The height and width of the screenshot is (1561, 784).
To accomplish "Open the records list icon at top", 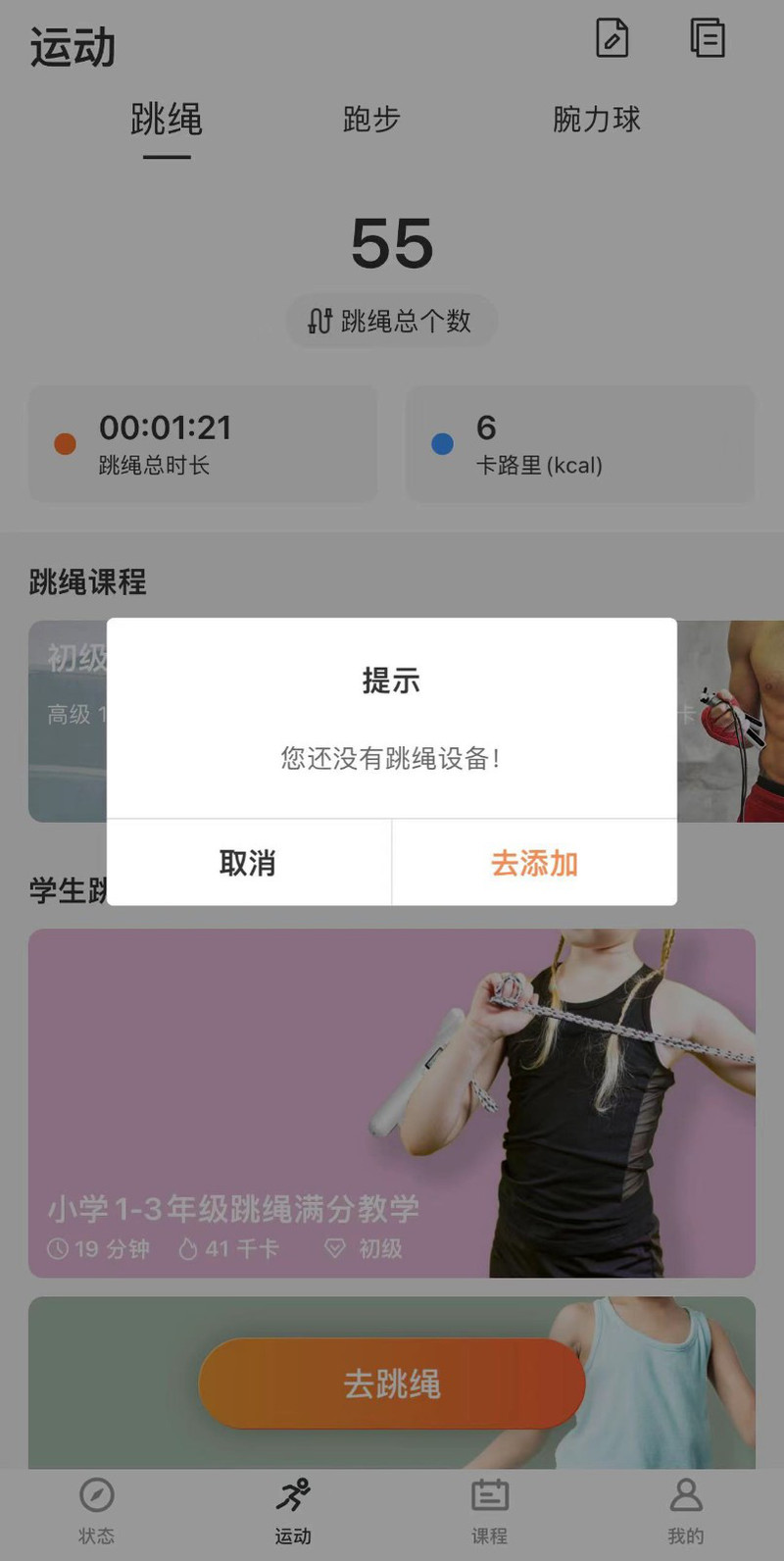I will click(x=708, y=39).
